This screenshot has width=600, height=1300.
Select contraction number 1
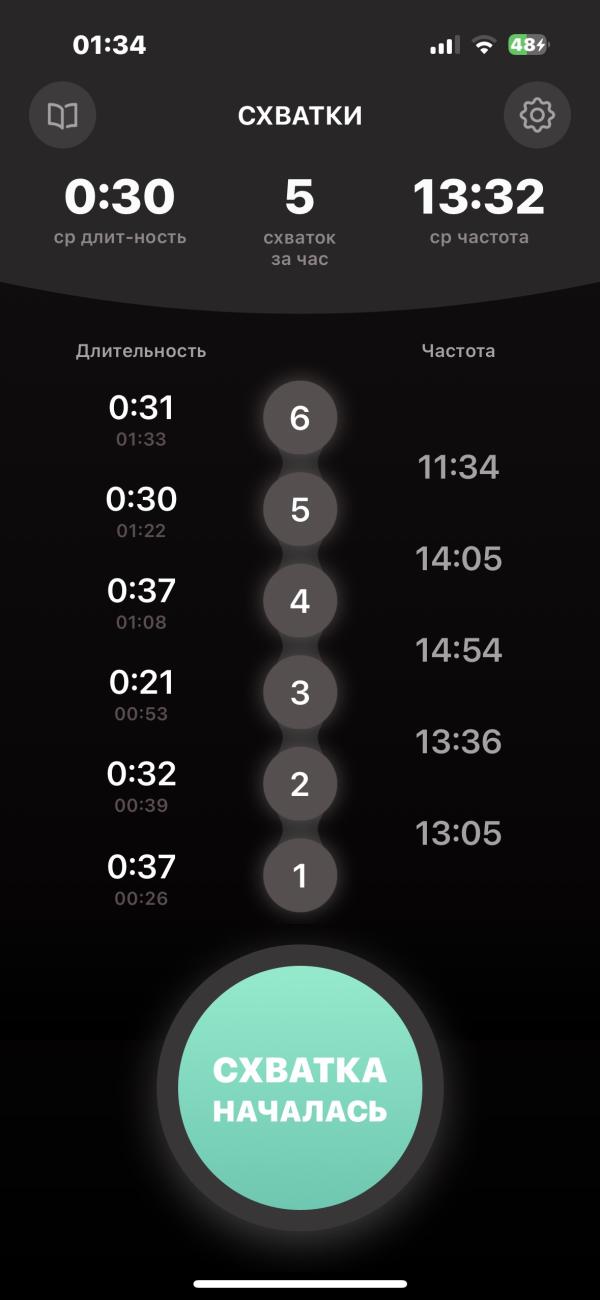300,876
